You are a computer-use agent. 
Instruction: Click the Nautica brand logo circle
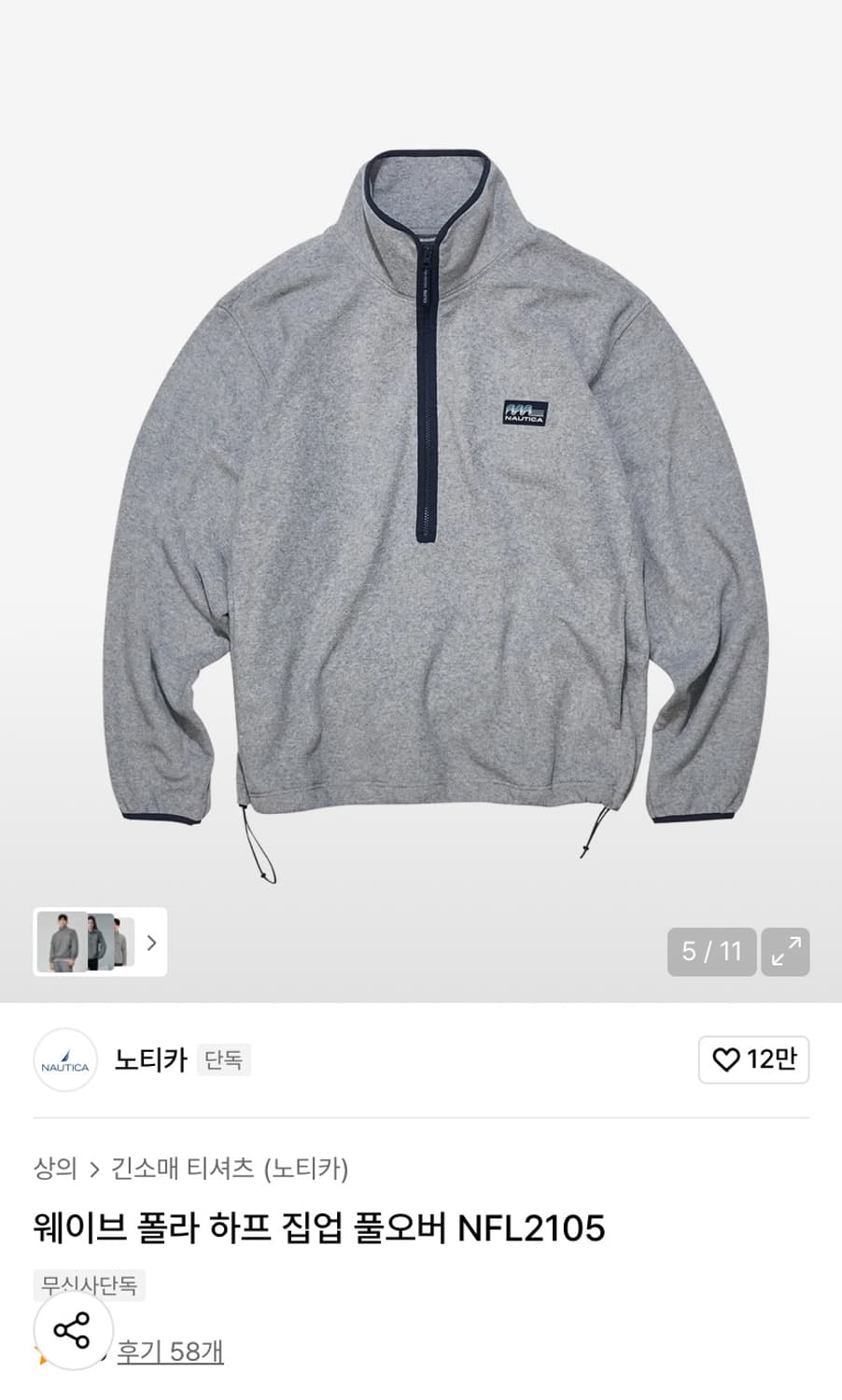[x=65, y=1061]
